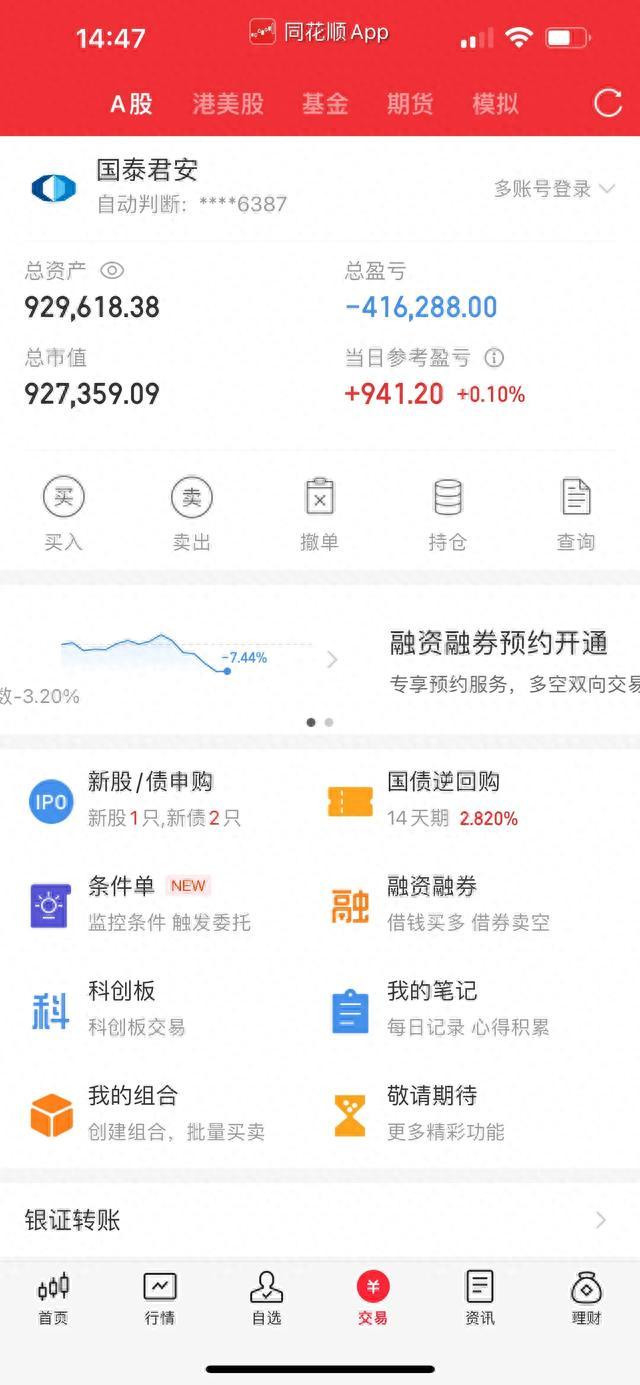Screen dimensions: 640x1385
Task: Expand the 多账号登录 dropdown
Action: 555,189
